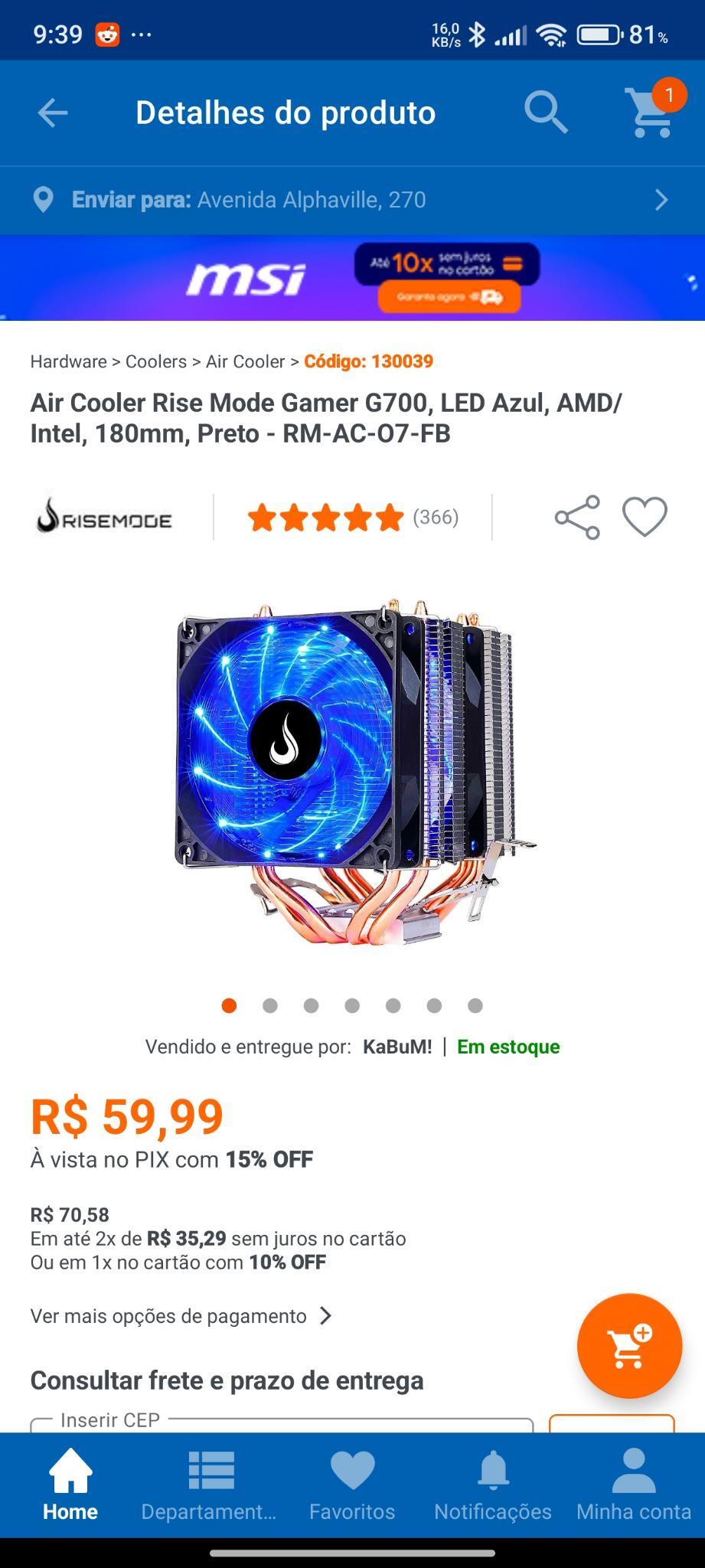Change delivery address Avenida Alphaville
The image size is (705, 1568).
[352, 200]
